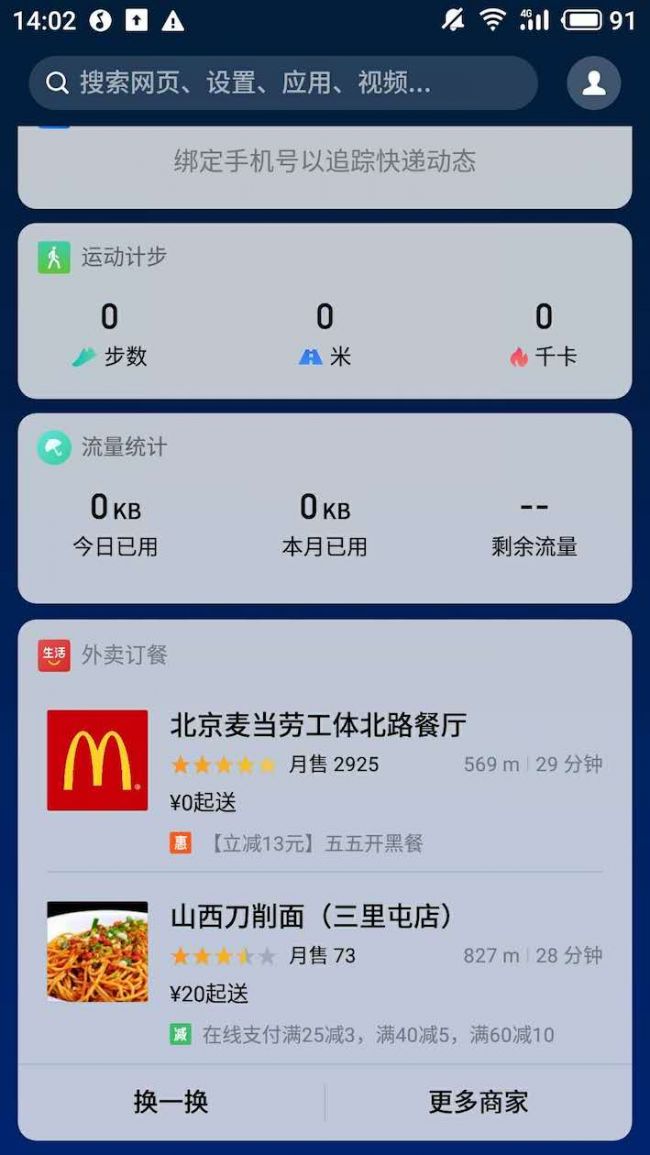Tap 换一换 to refresh restaurants
This screenshot has height=1155, width=650.
coord(171,1102)
